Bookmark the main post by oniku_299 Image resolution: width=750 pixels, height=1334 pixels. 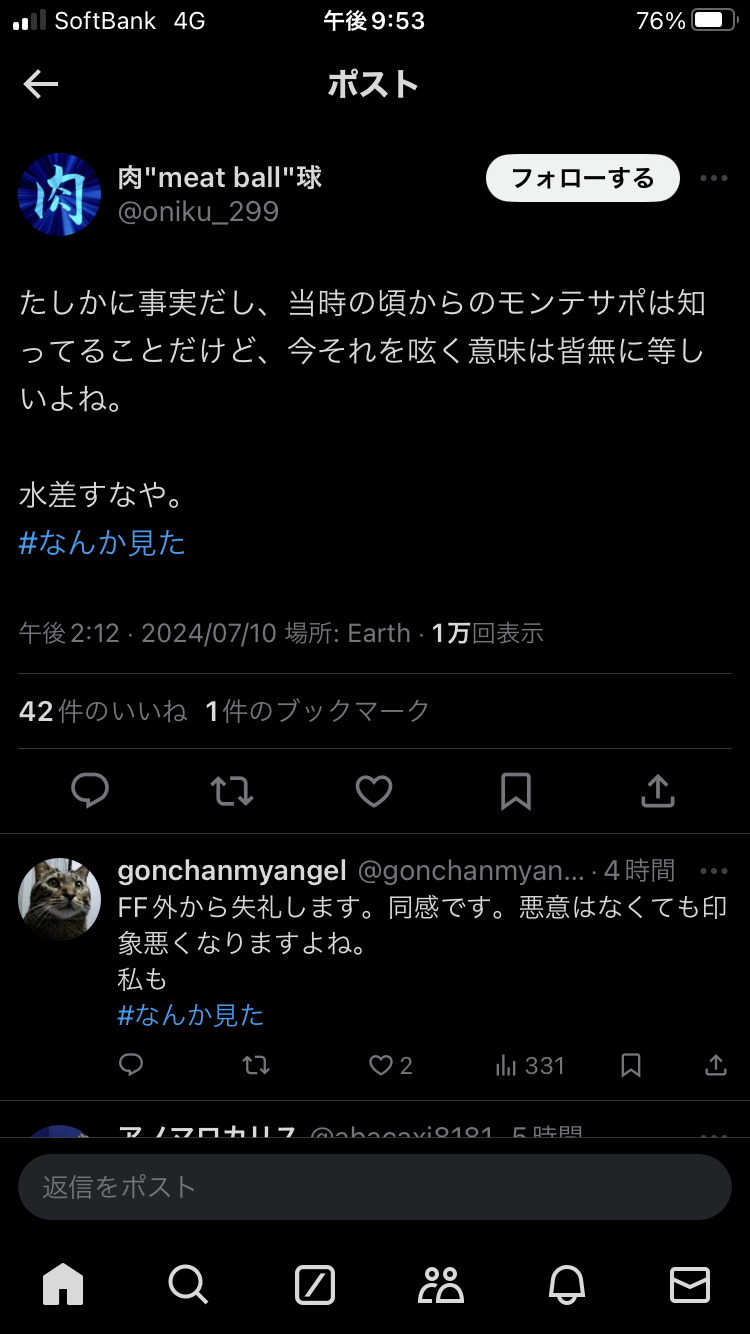click(516, 791)
